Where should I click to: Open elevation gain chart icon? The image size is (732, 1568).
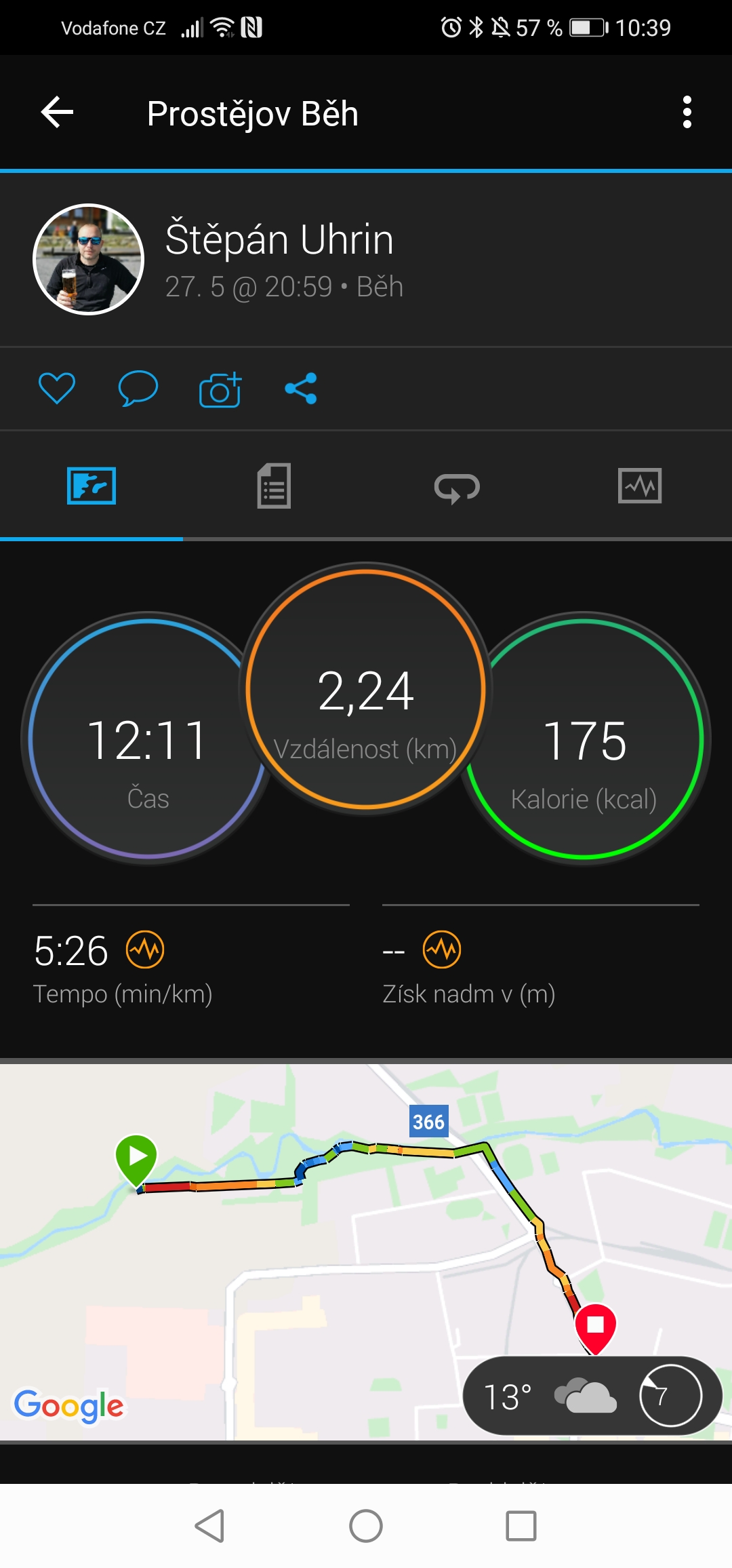coord(442,949)
